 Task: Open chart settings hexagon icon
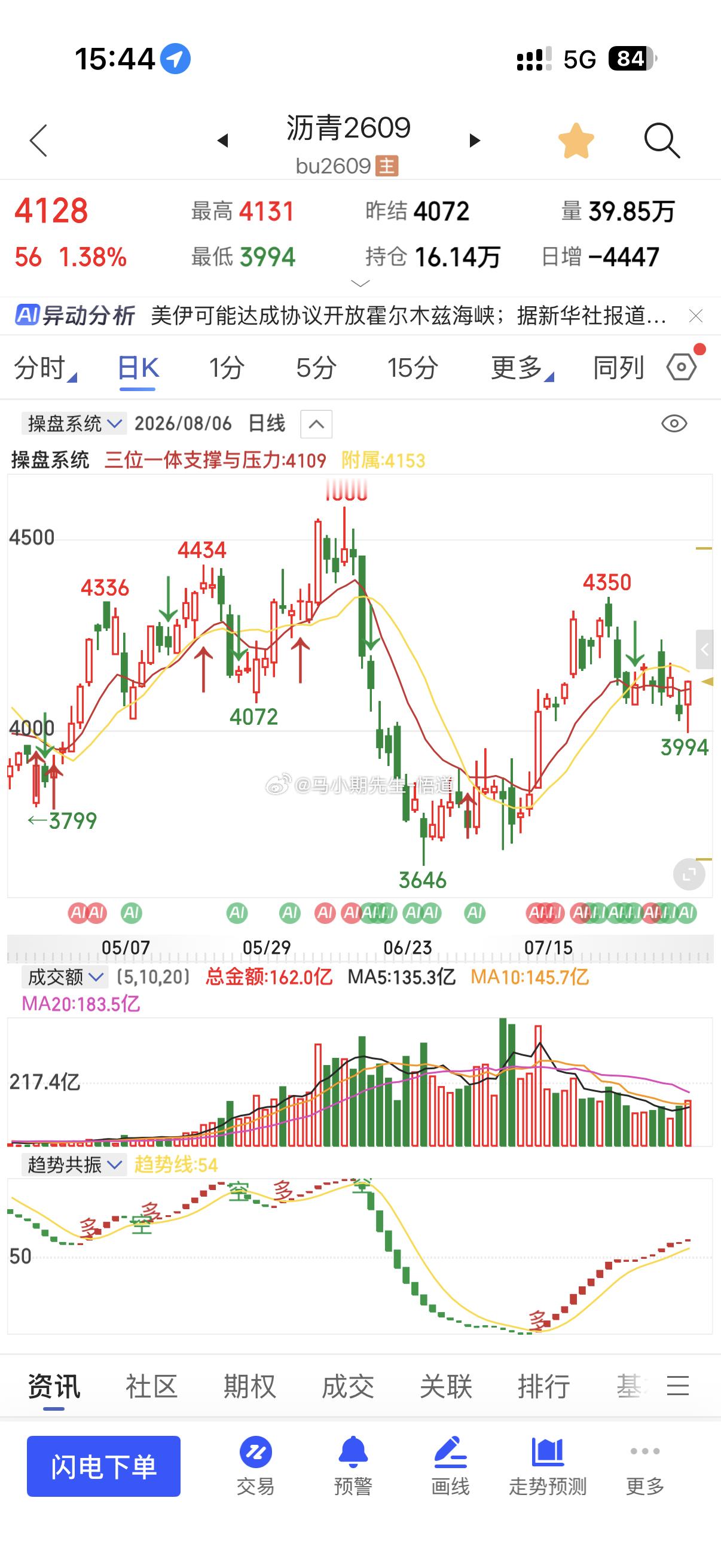[x=682, y=367]
